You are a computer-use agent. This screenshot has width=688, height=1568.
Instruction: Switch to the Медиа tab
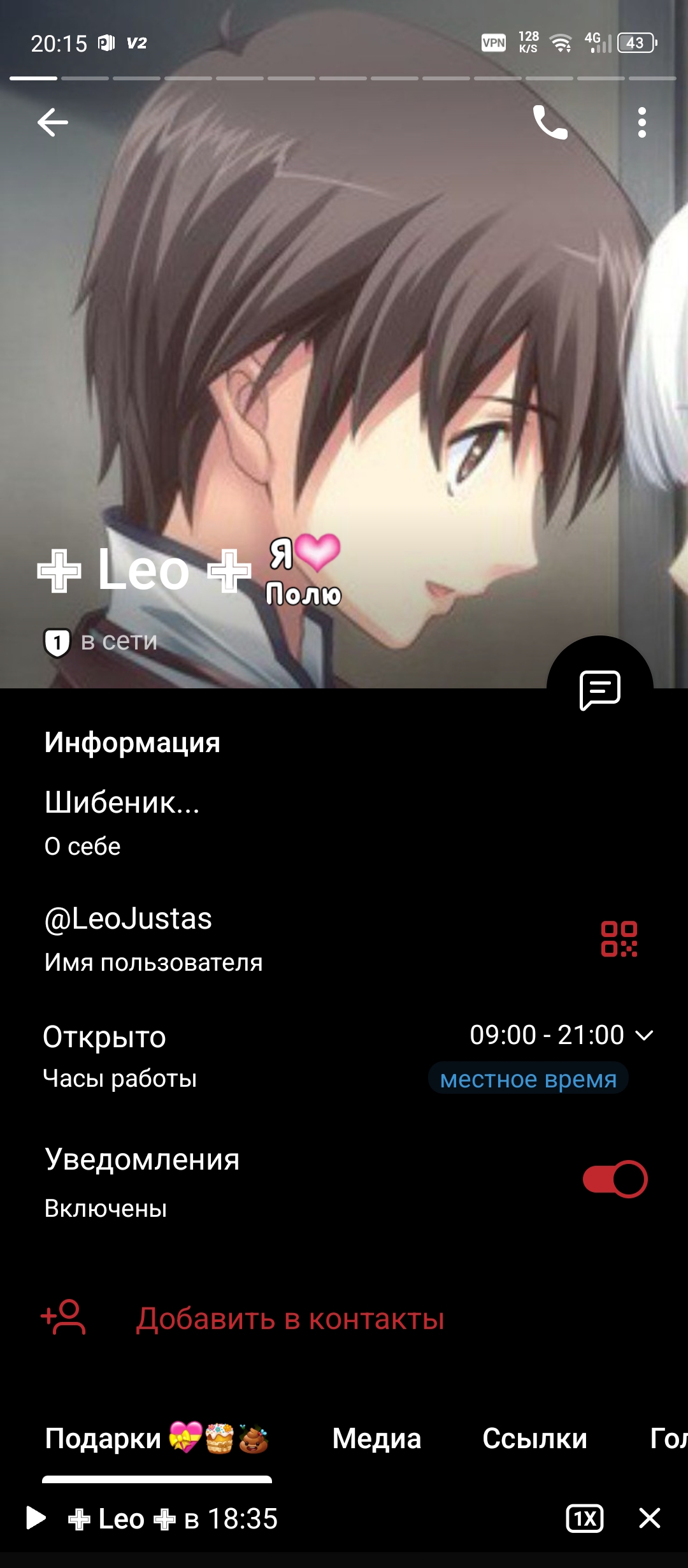click(x=376, y=1439)
